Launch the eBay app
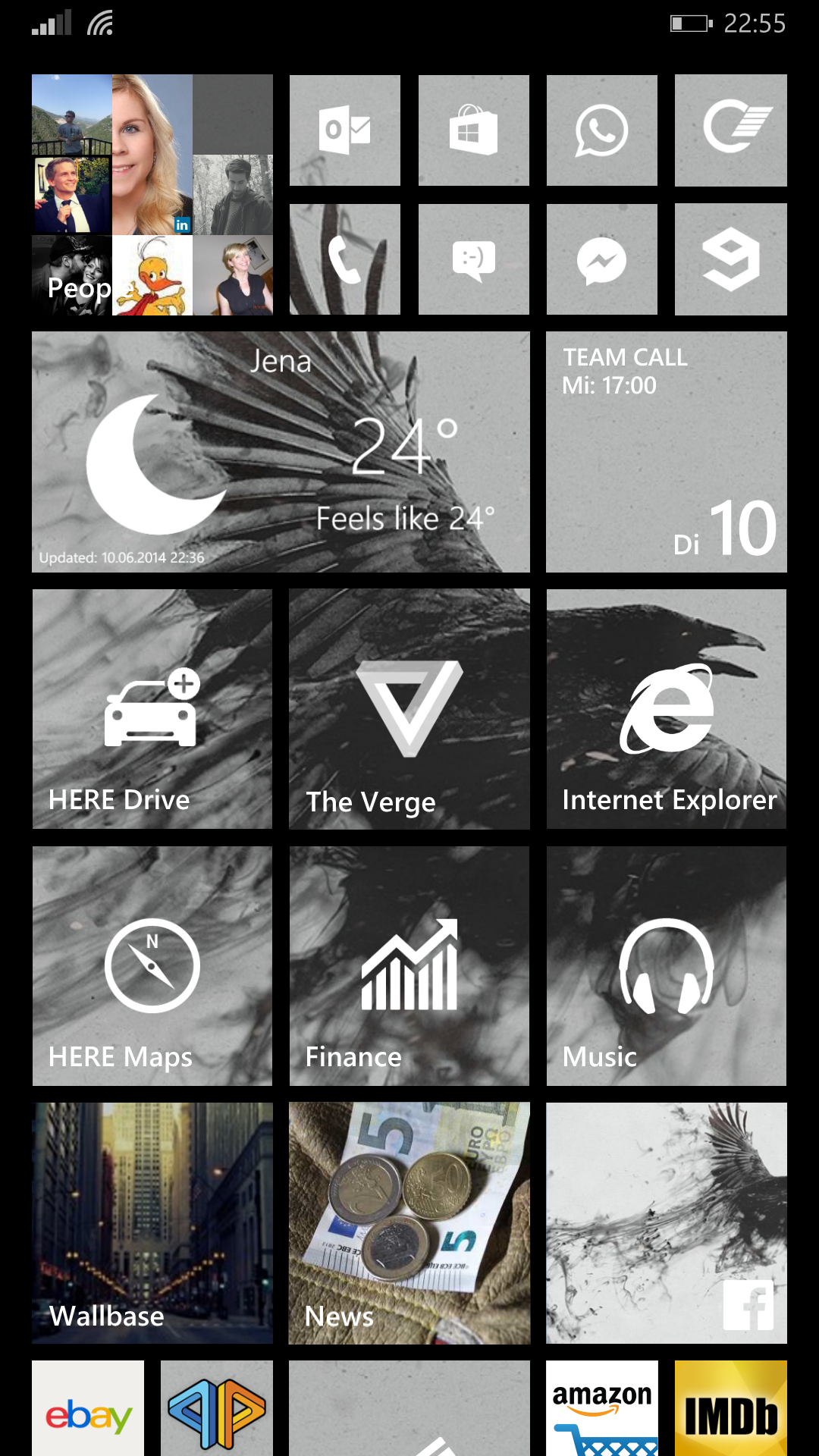The image size is (819, 1456). [88, 1409]
